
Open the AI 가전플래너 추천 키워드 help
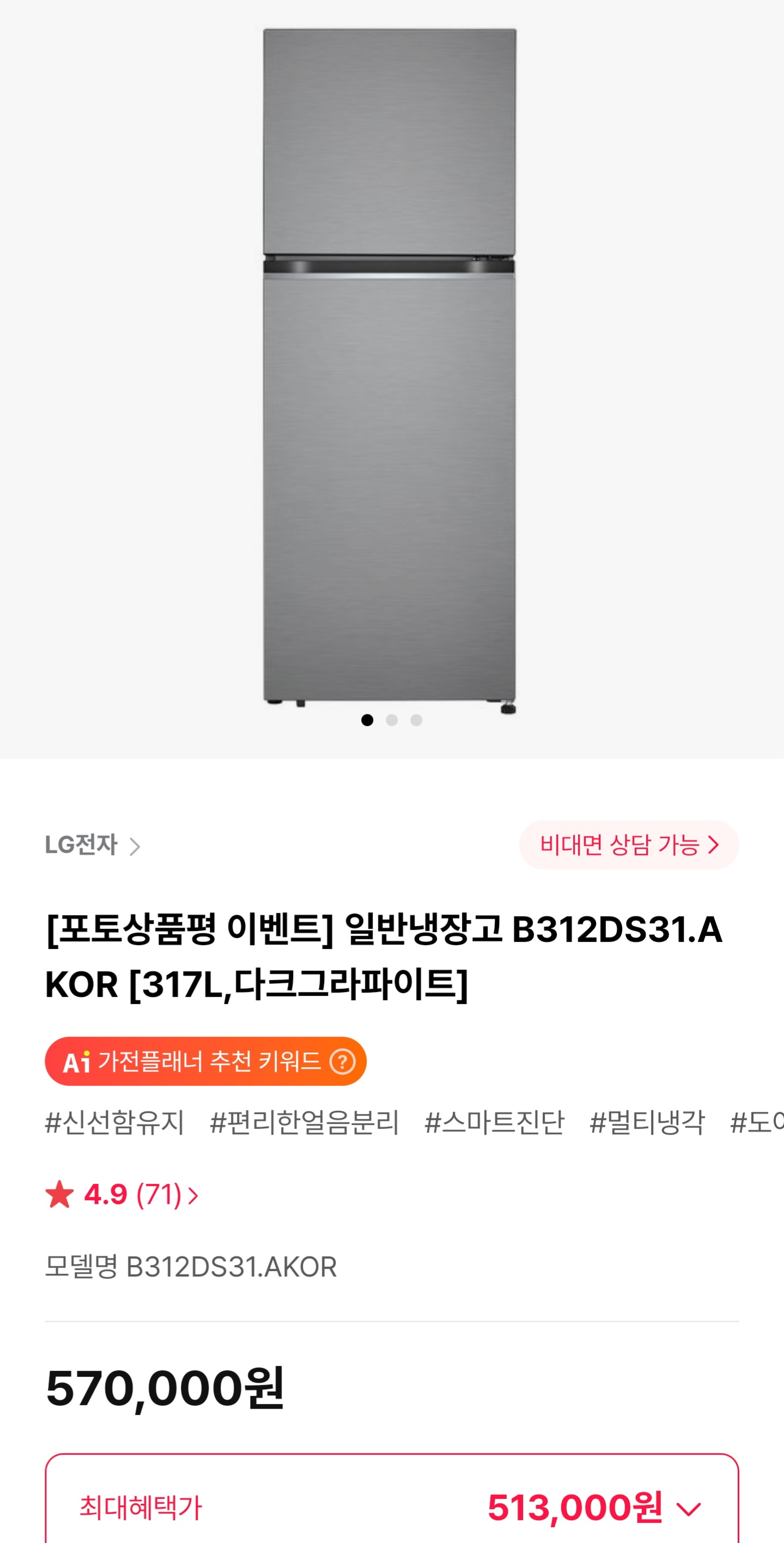tap(343, 1061)
